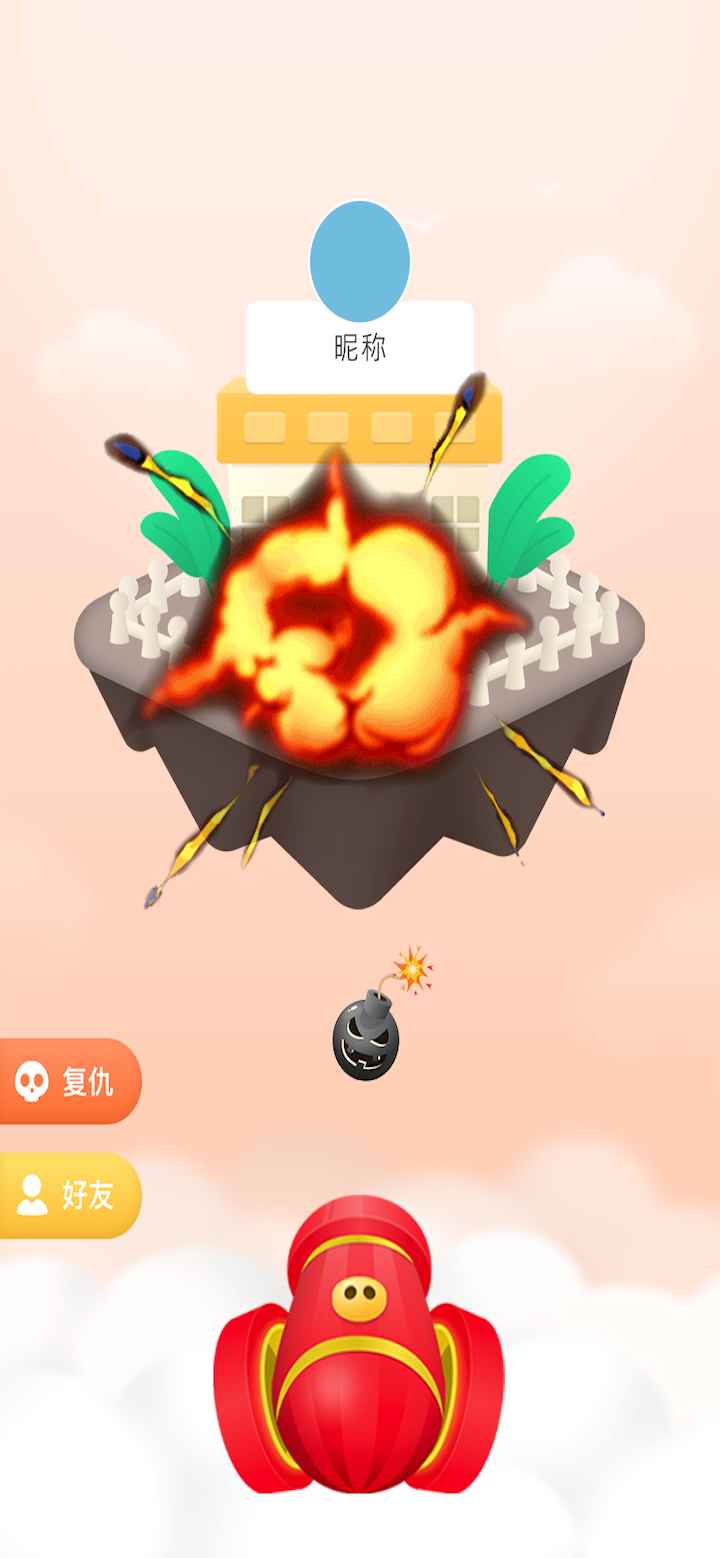The width and height of the screenshot is (720, 1558).
Task: Tap the 复仇 revenge button
Action: 68,1081
